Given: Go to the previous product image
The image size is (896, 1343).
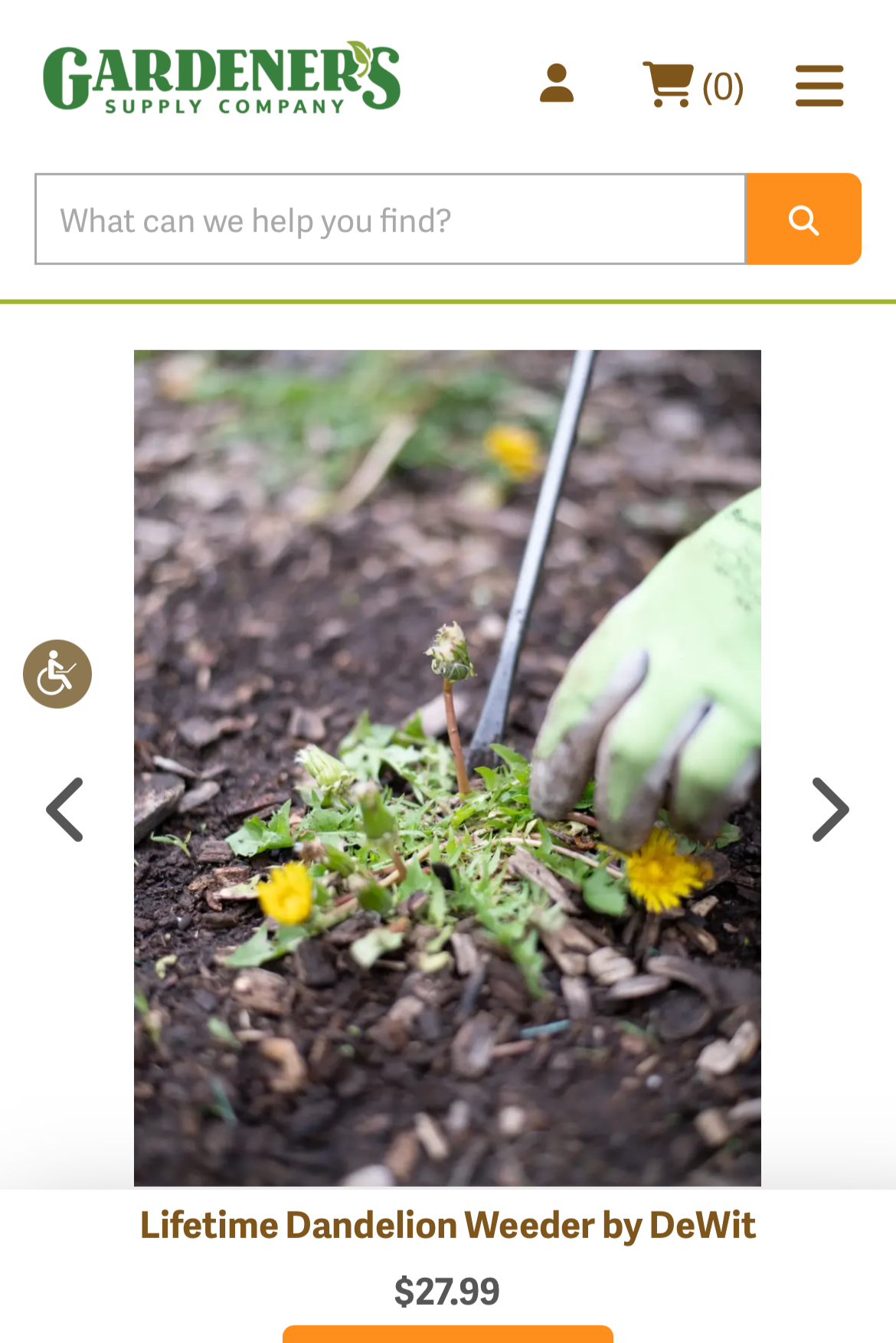Looking at the screenshot, I should click(65, 810).
